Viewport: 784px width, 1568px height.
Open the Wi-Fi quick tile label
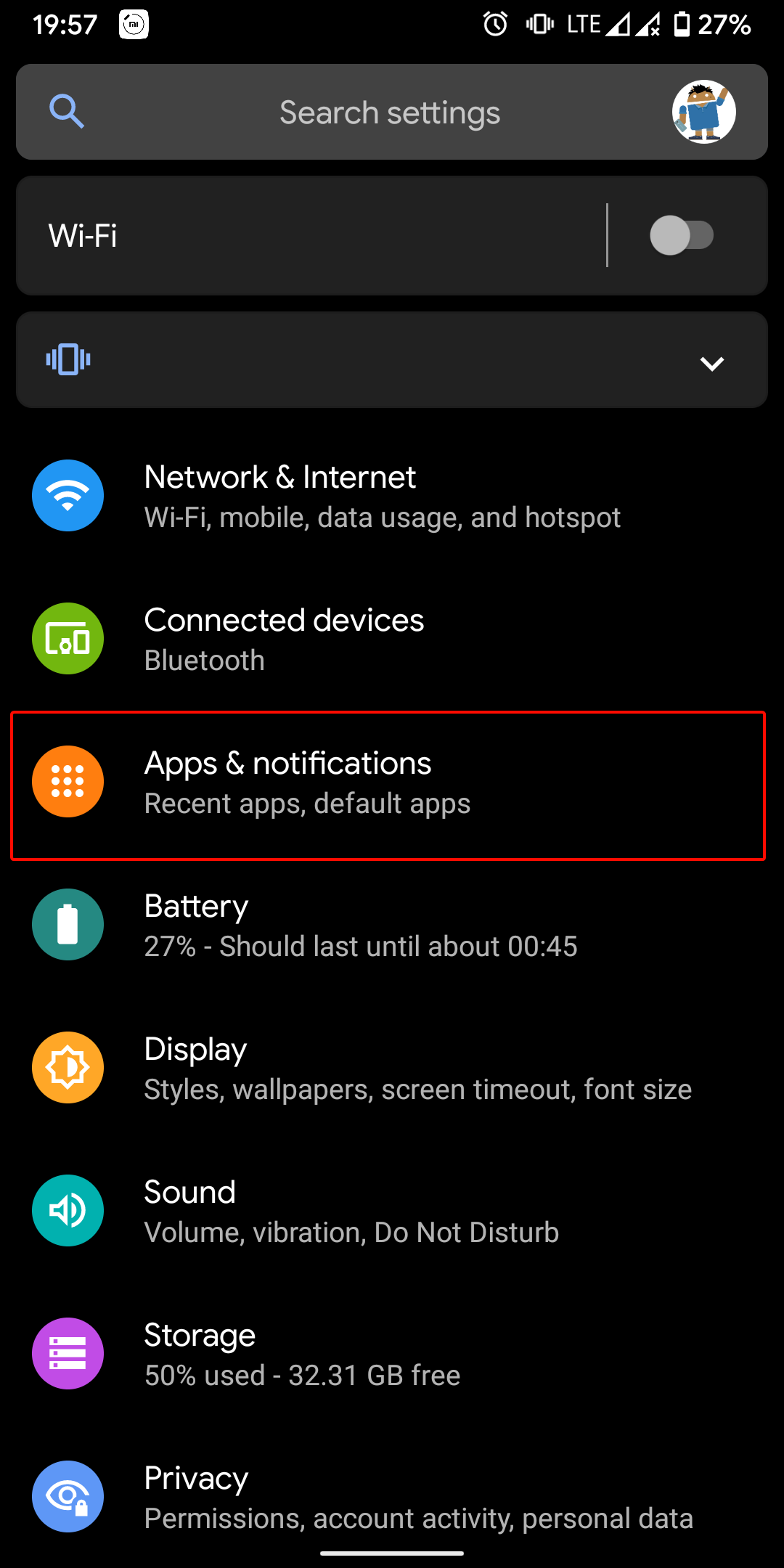tap(83, 235)
